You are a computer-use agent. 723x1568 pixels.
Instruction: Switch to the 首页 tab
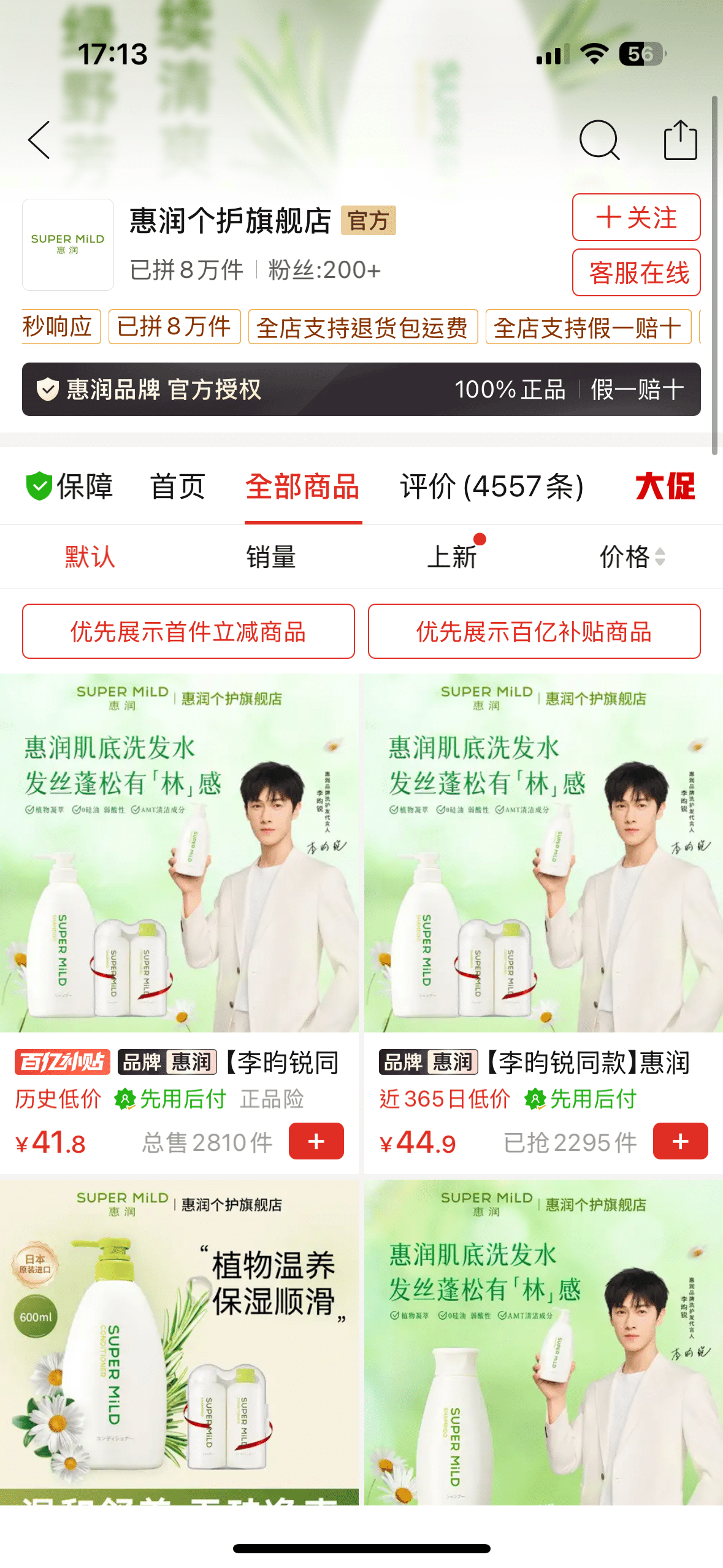pos(178,486)
